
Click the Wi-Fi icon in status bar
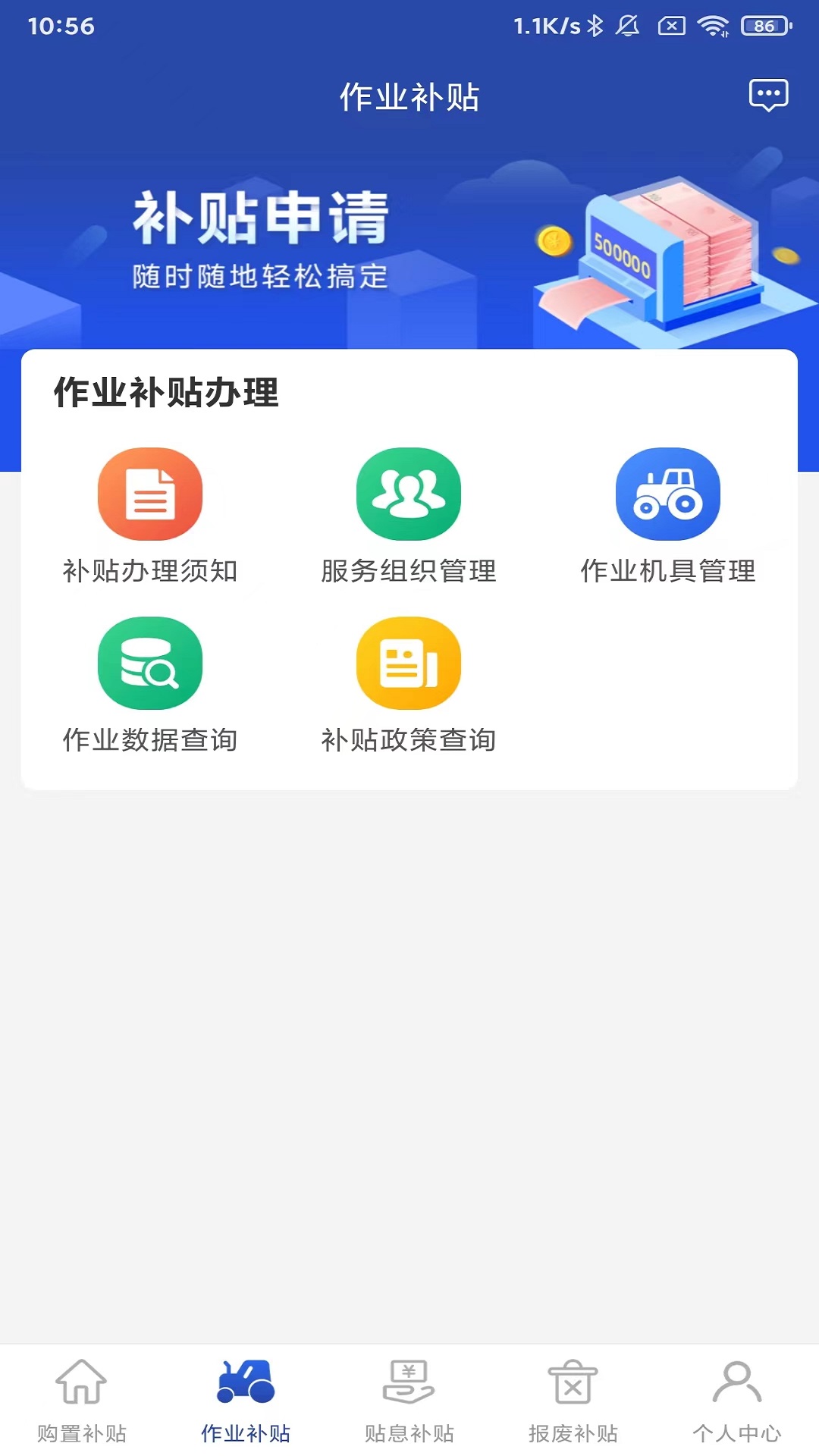click(x=711, y=25)
